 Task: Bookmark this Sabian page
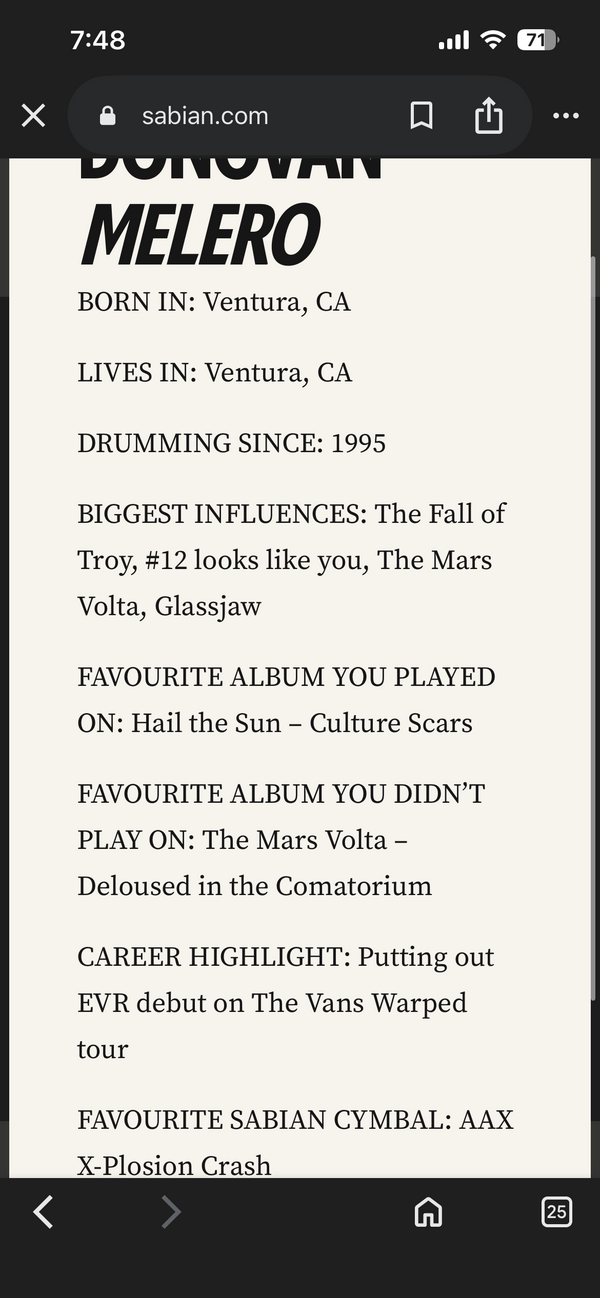(x=422, y=116)
